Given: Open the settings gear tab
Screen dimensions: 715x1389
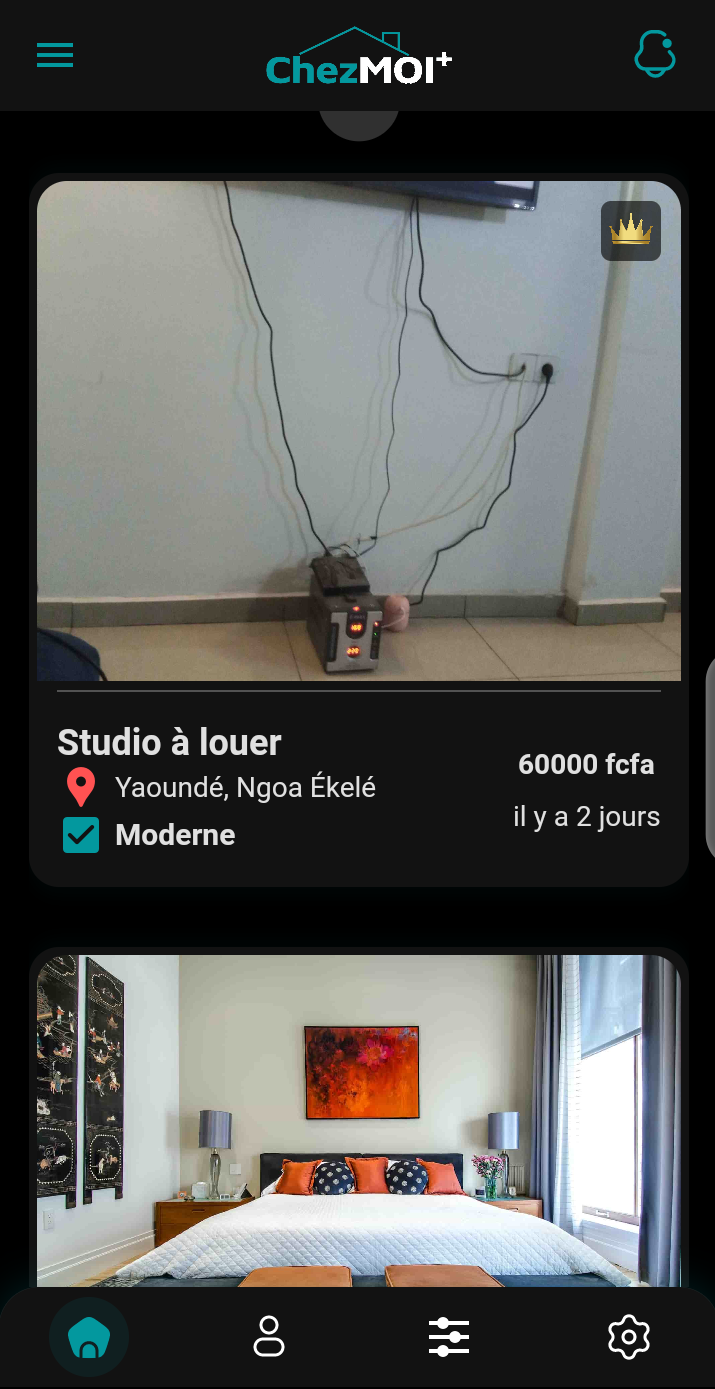Looking at the screenshot, I should (x=629, y=1337).
